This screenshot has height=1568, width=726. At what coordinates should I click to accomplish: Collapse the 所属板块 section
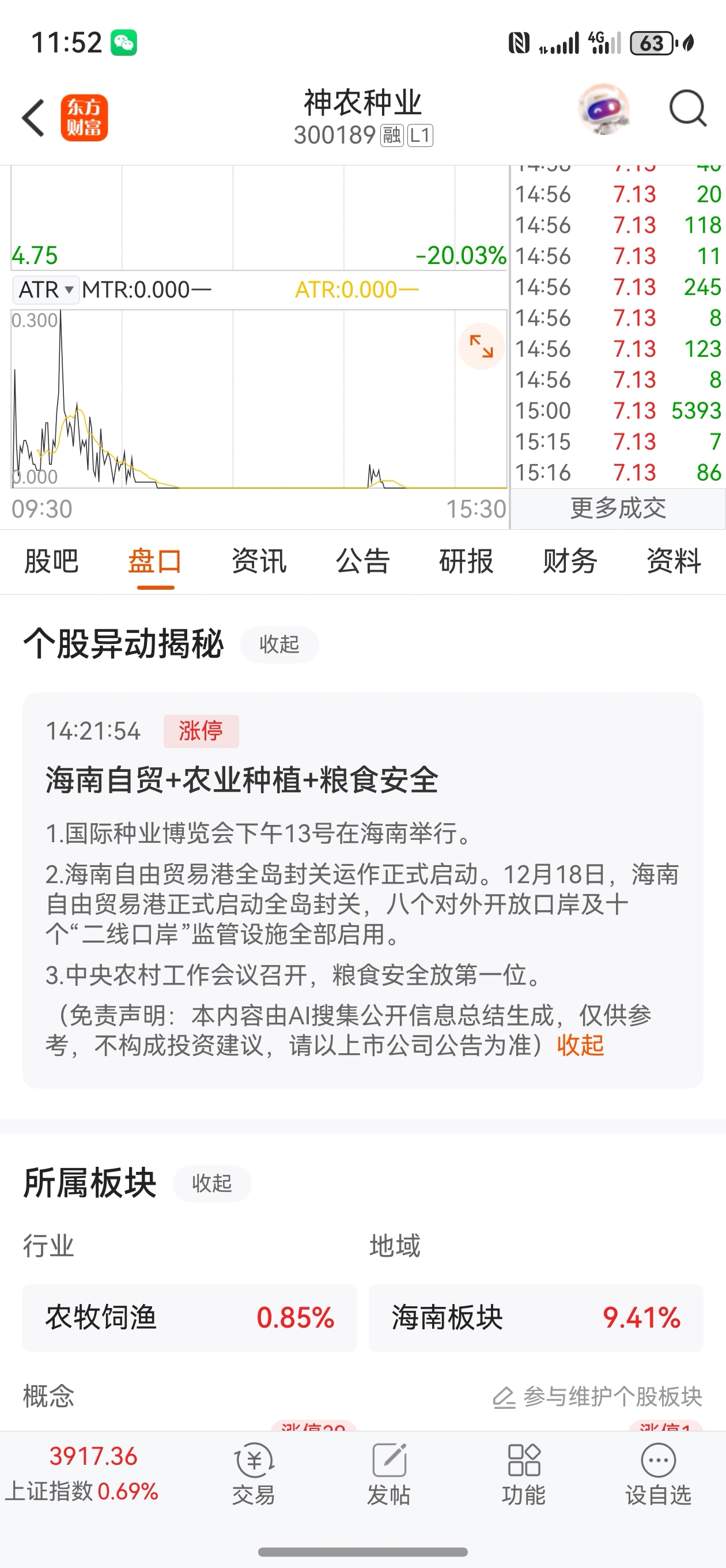[212, 1183]
